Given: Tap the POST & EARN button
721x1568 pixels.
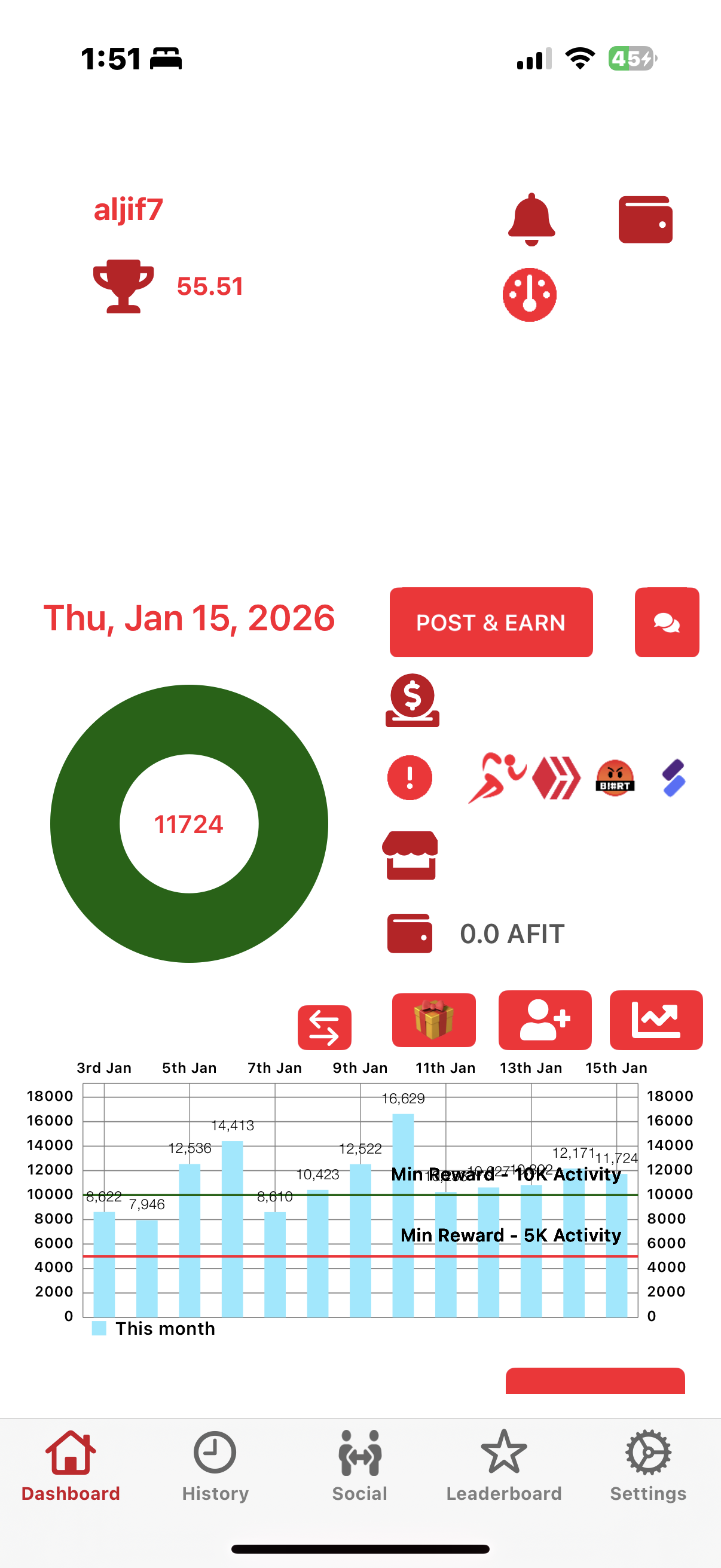Looking at the screenshot, I should point(490,622).
